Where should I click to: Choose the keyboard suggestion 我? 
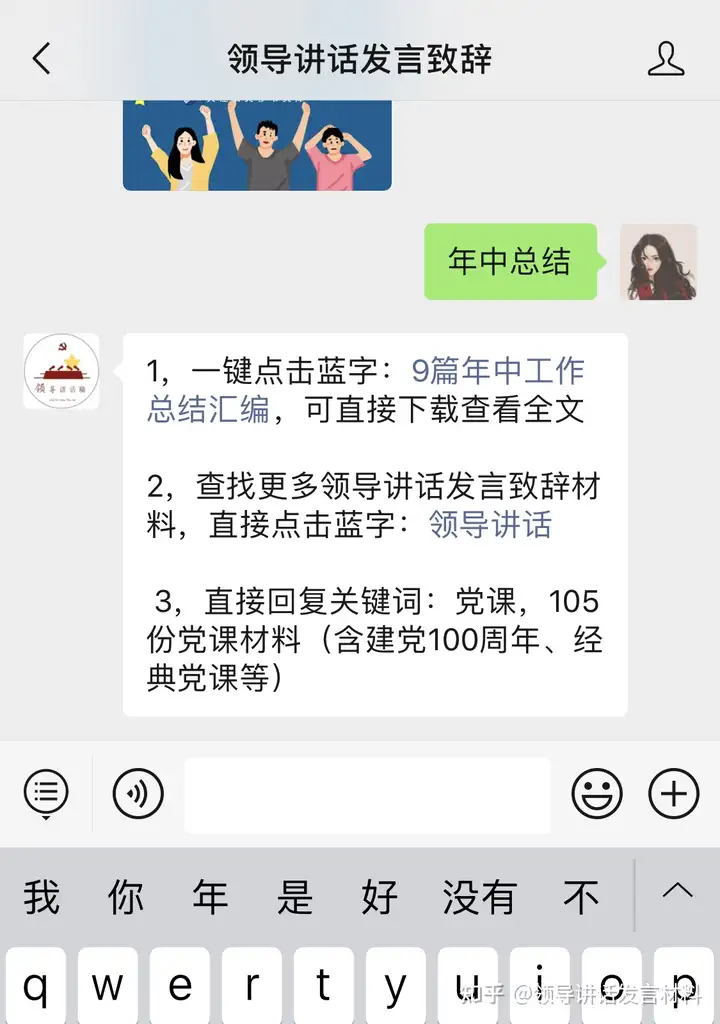(42, 897)
